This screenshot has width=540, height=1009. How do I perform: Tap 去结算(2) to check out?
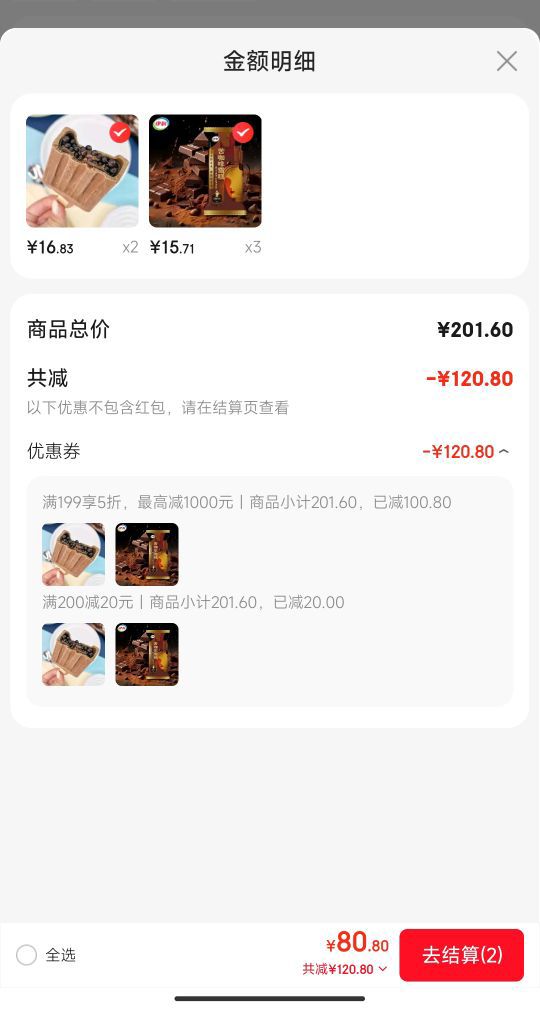(x=461, y=955)
